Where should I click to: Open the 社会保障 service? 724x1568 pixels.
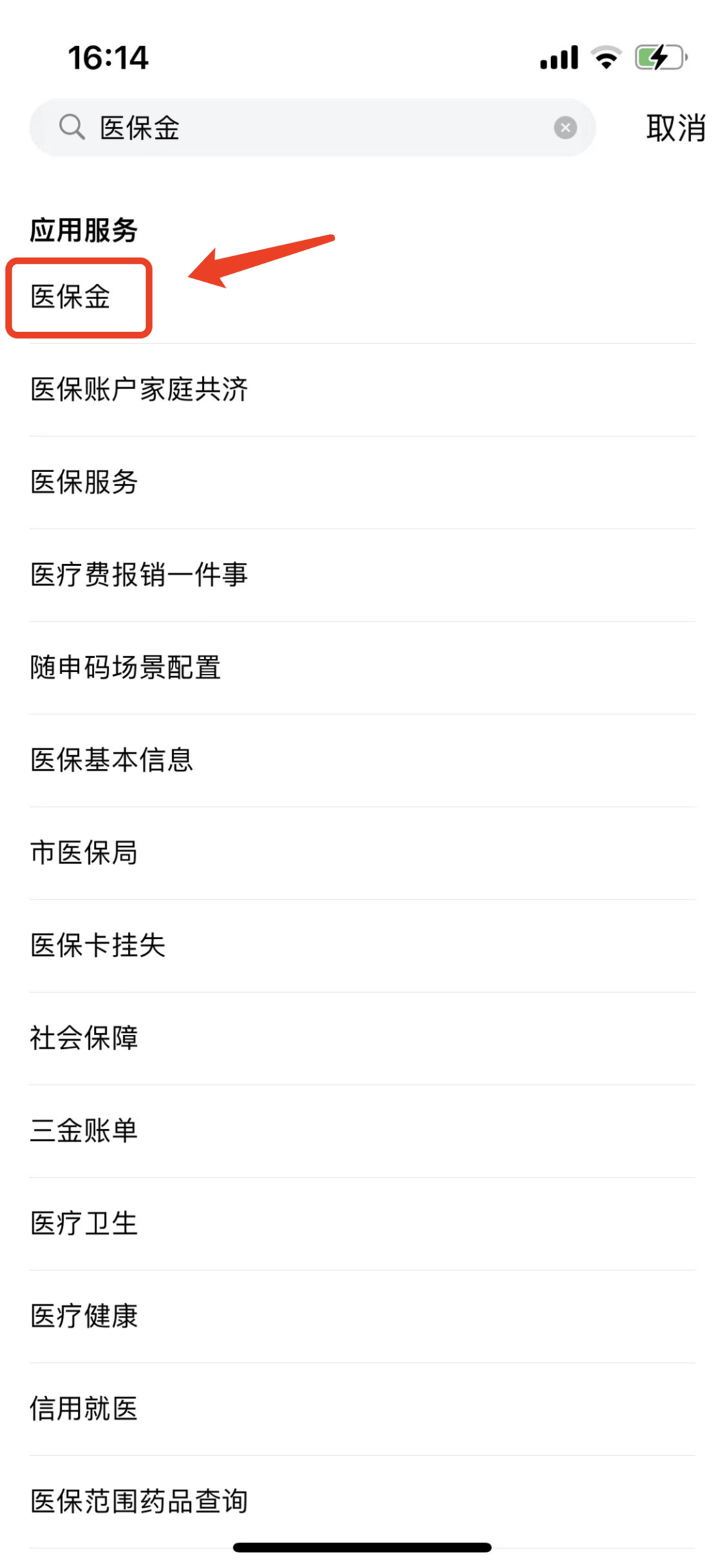(84, 1038)
